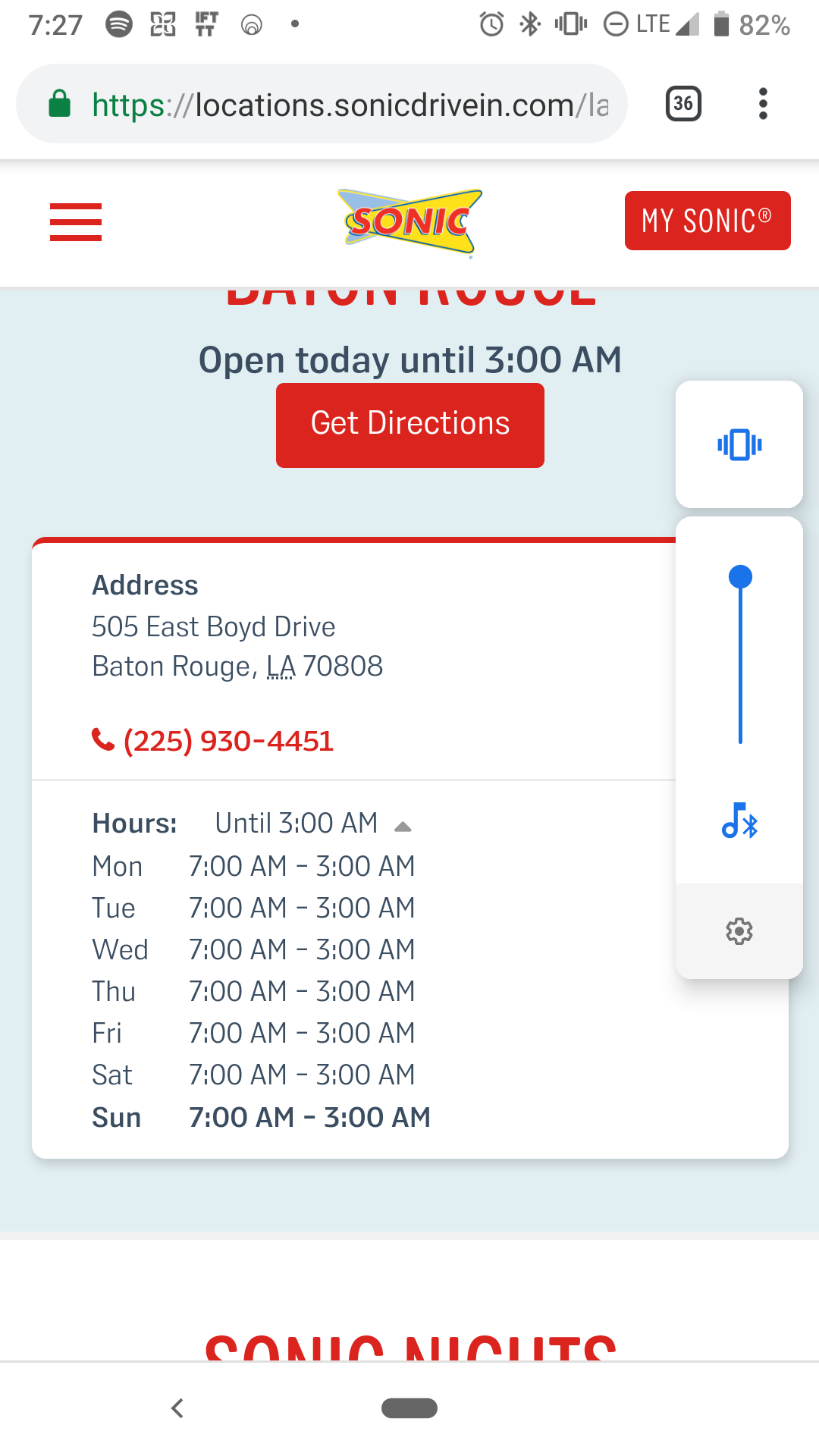Go back with the system back arrow
Viewport: 819px width, 1456px height.
(x=177, y=1408)
